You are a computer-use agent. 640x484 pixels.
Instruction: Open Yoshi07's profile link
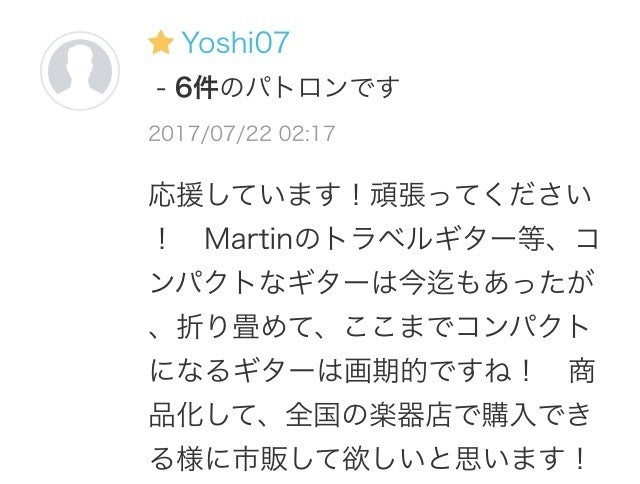[235, 42]
